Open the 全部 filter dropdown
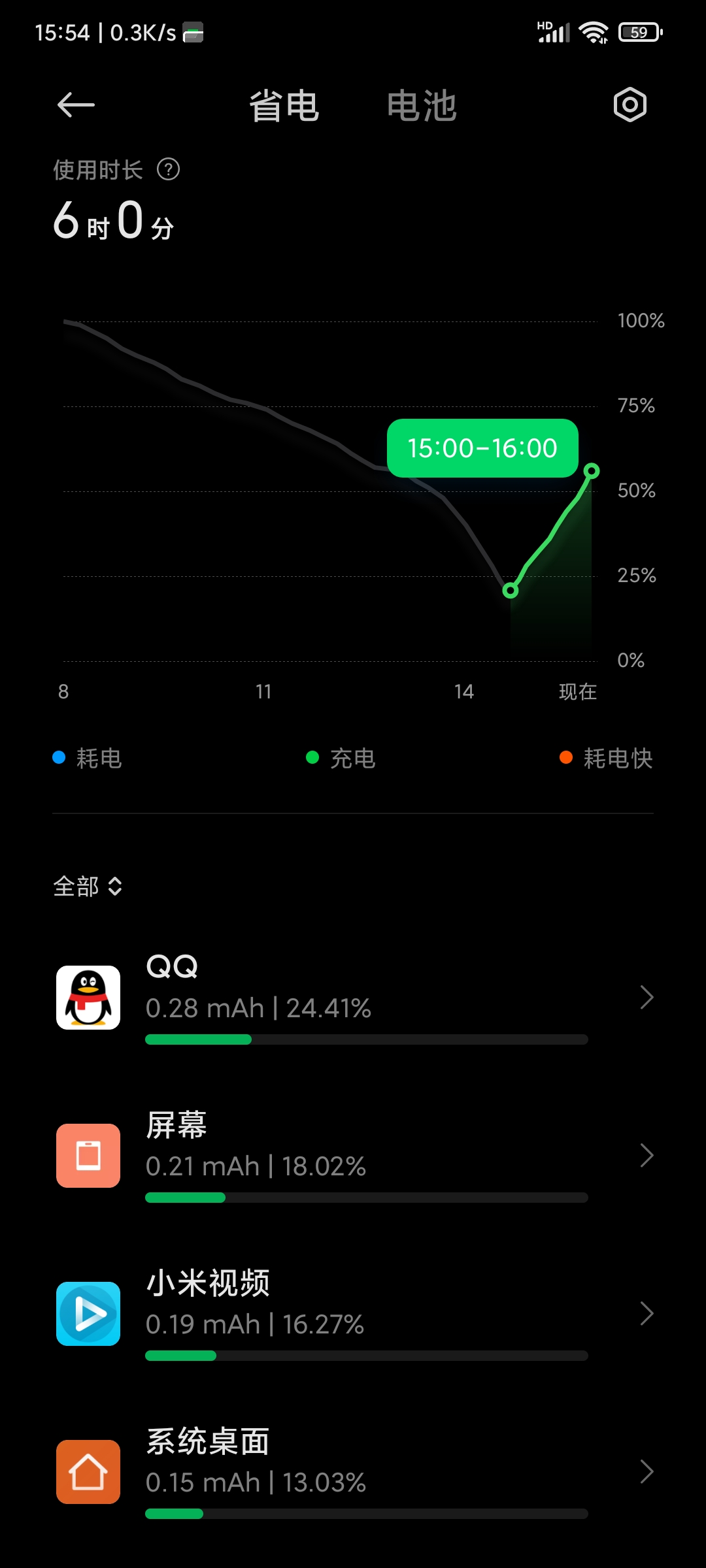The width and height of the screenshot is (706, 1568). (88, 886)
